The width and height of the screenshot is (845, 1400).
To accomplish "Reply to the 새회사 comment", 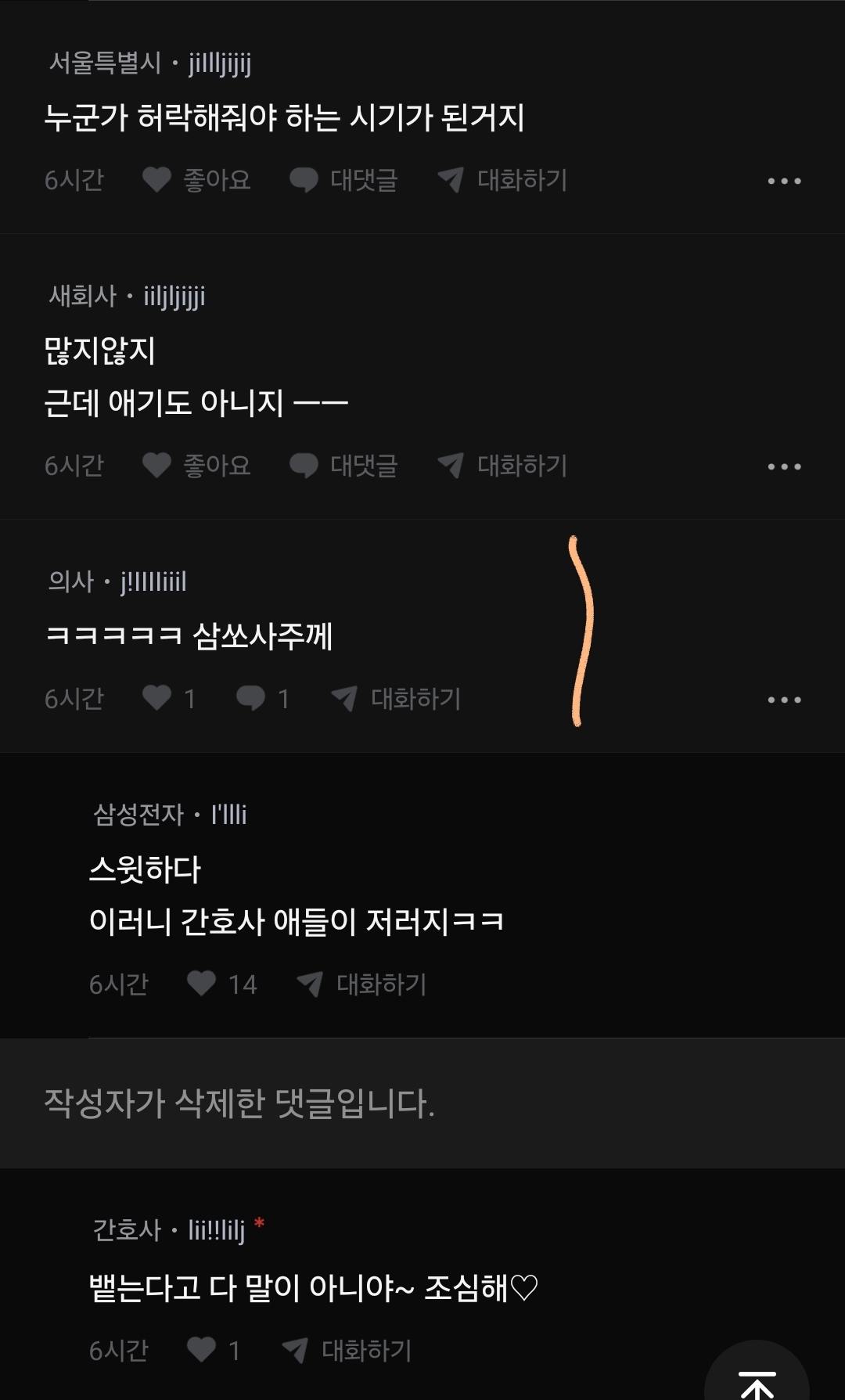I will coord(343,466).
